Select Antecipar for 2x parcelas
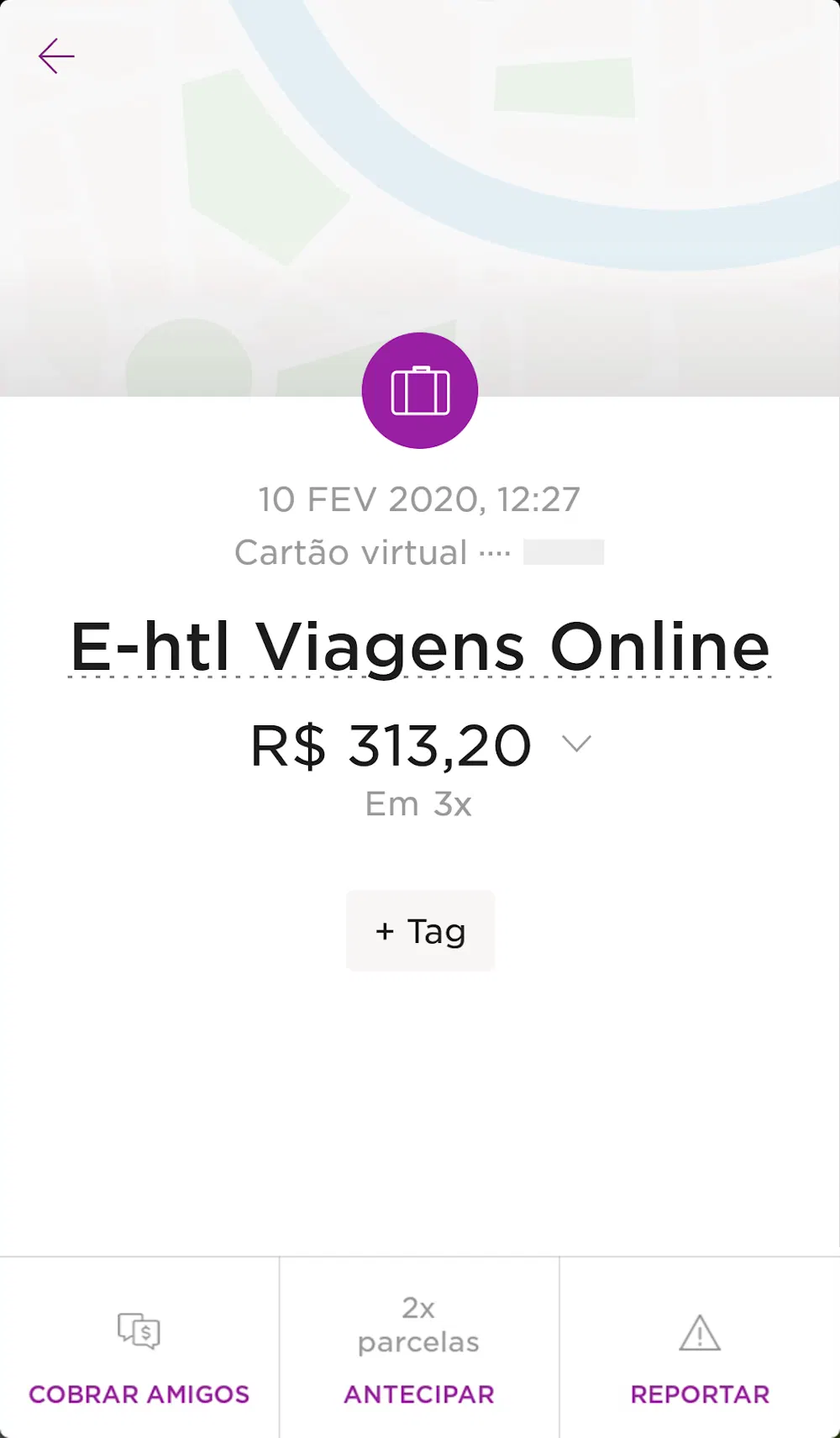This screenshot has height=1438, width=840. [419, 1353]
